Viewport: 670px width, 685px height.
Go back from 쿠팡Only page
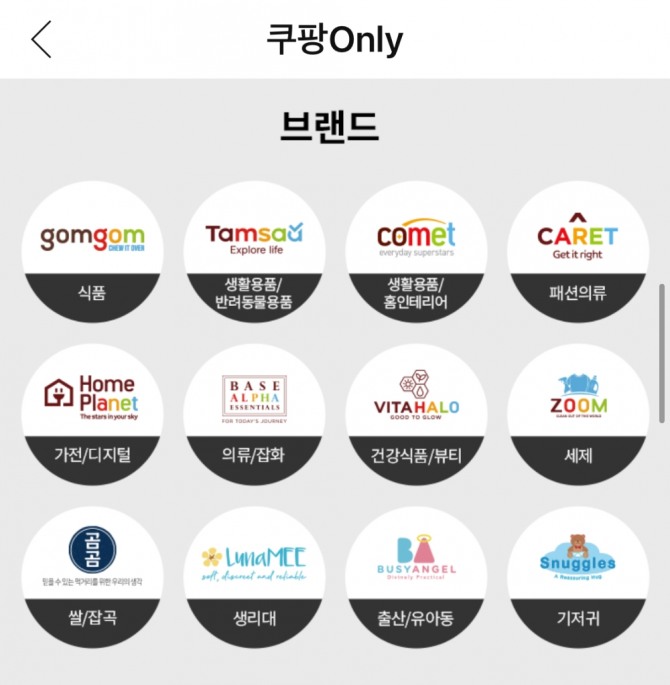[41, 40]
